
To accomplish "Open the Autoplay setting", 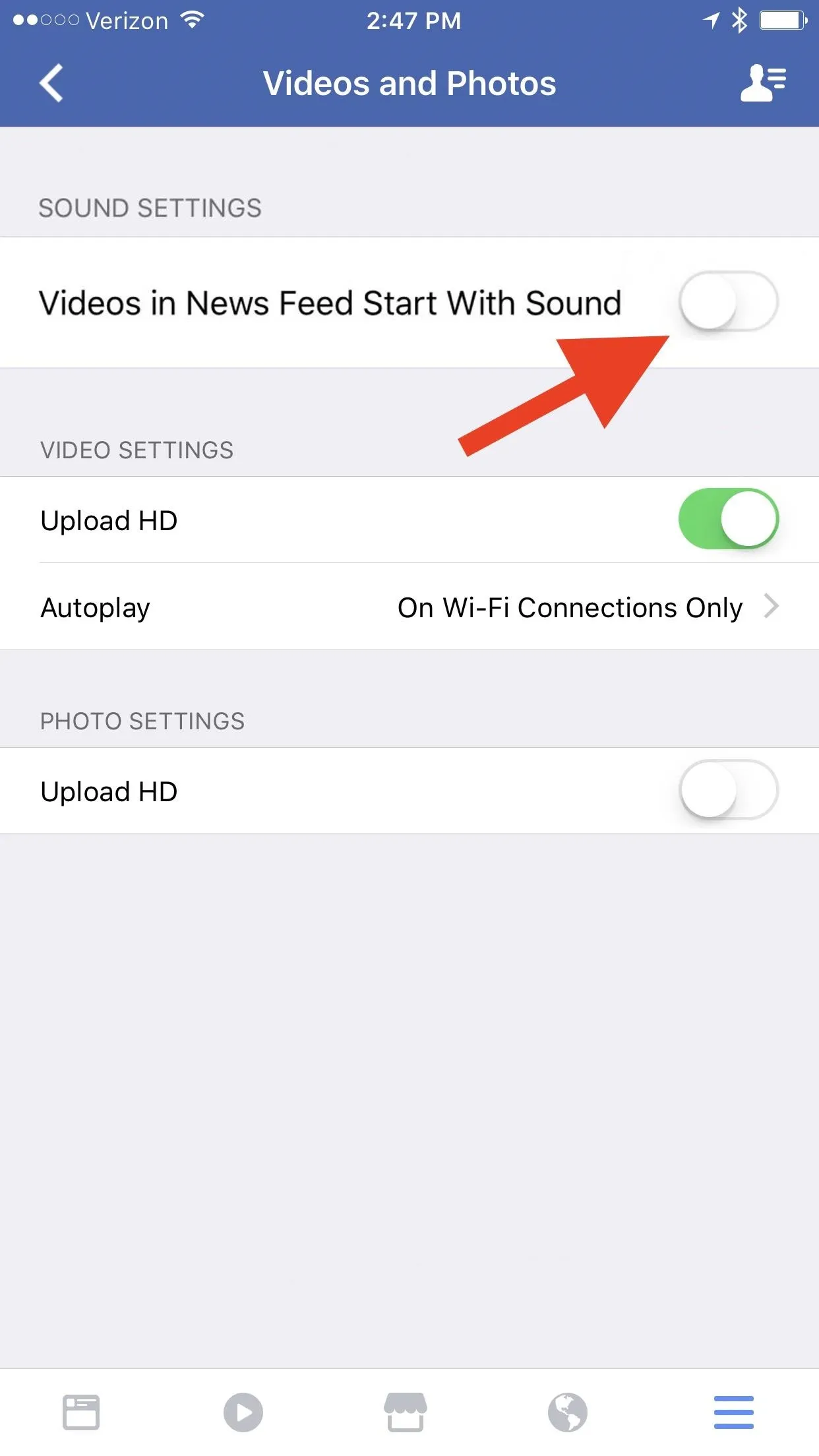I will [409, 607].
